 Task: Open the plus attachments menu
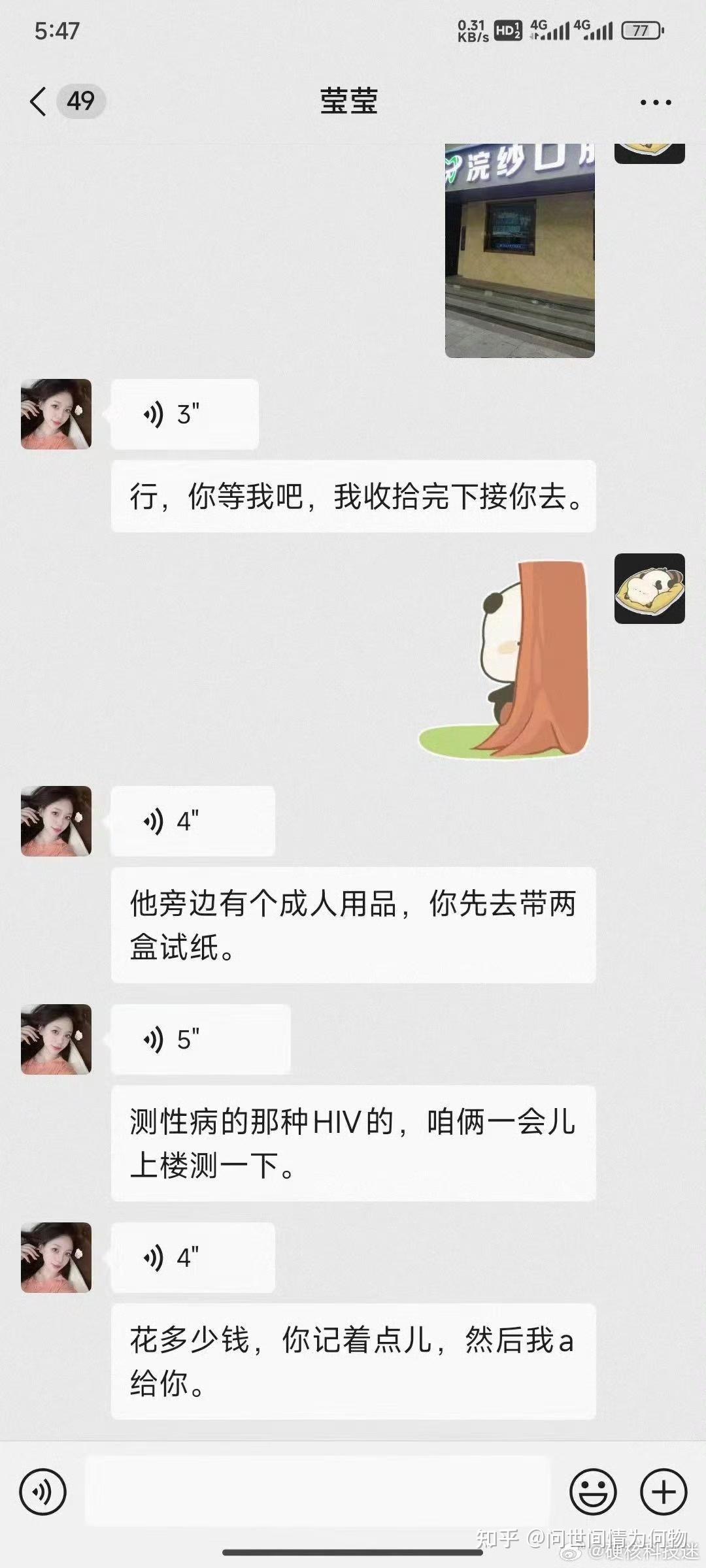coord(664,1492)
